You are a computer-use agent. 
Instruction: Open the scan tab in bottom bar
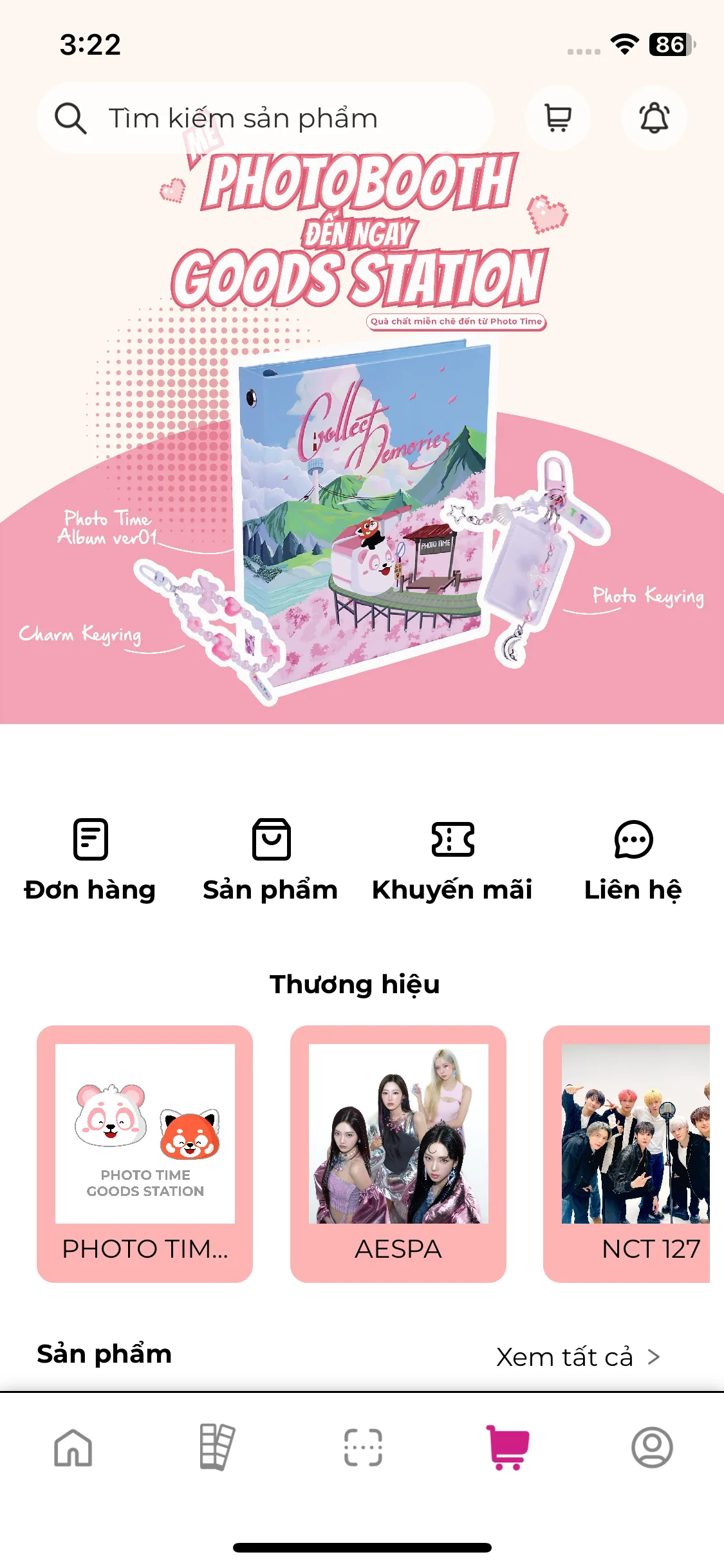pyautogui.click(x=363, y=1447)
